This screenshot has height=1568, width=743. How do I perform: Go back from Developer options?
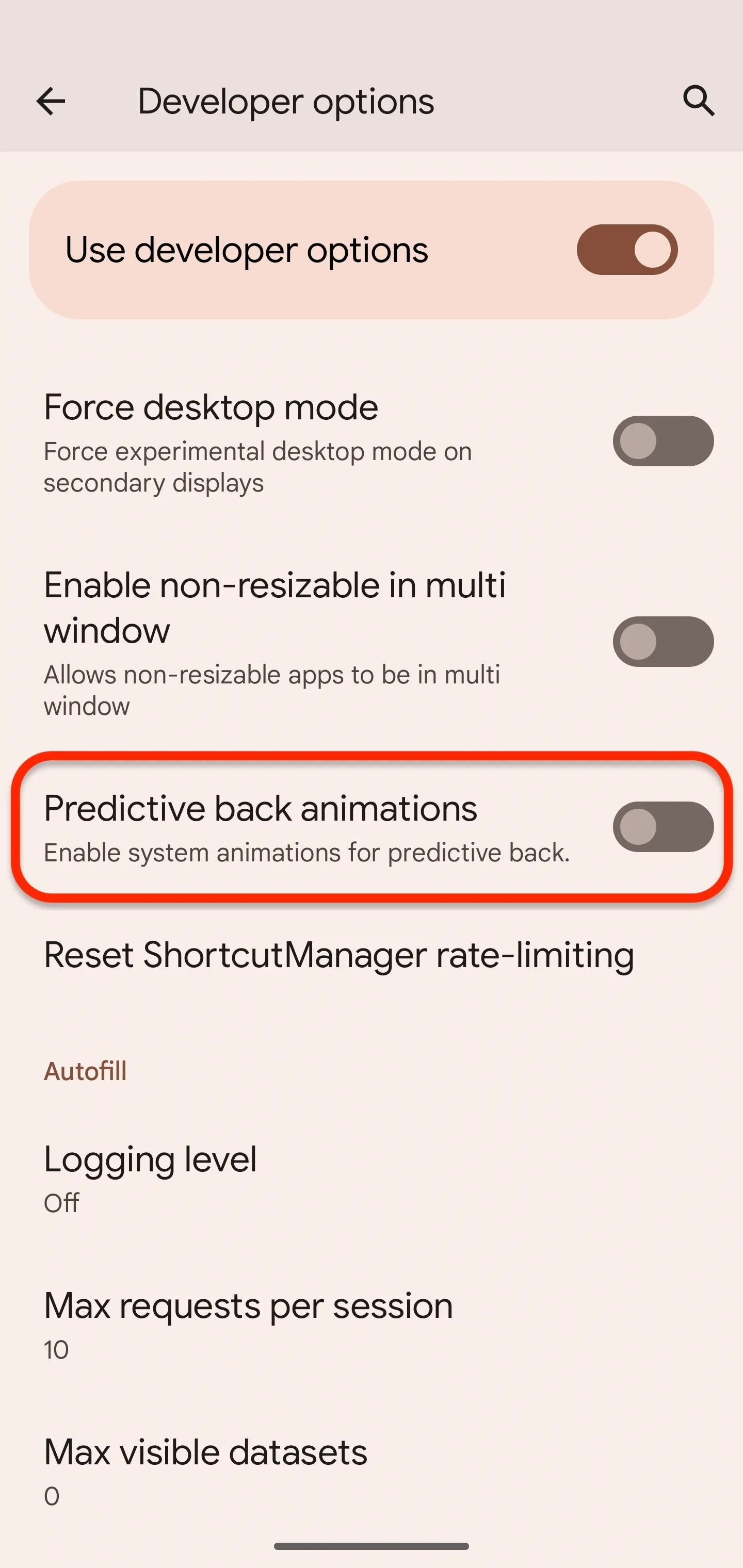(51, 101)
